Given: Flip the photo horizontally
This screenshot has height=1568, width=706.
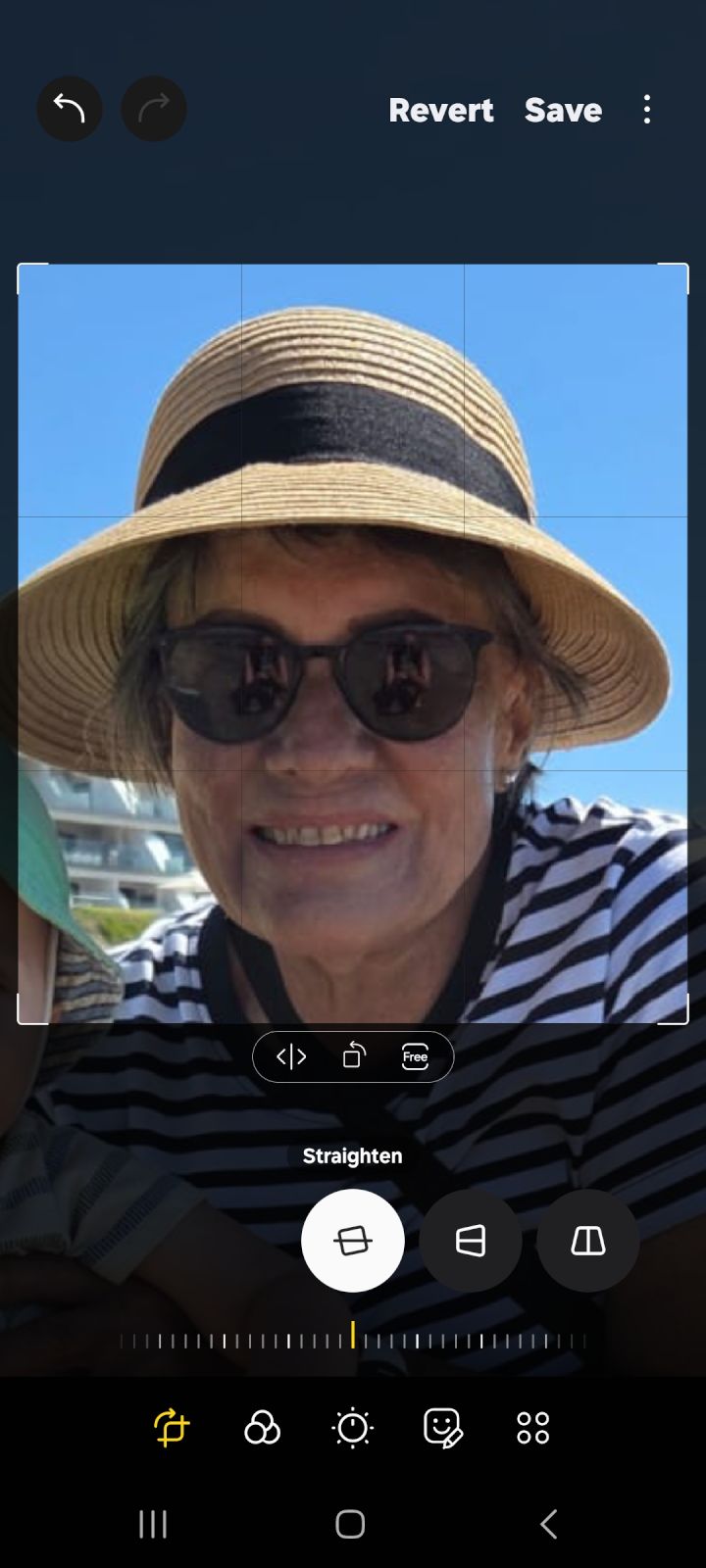Looking at the screenshot, I should 291,1056.
